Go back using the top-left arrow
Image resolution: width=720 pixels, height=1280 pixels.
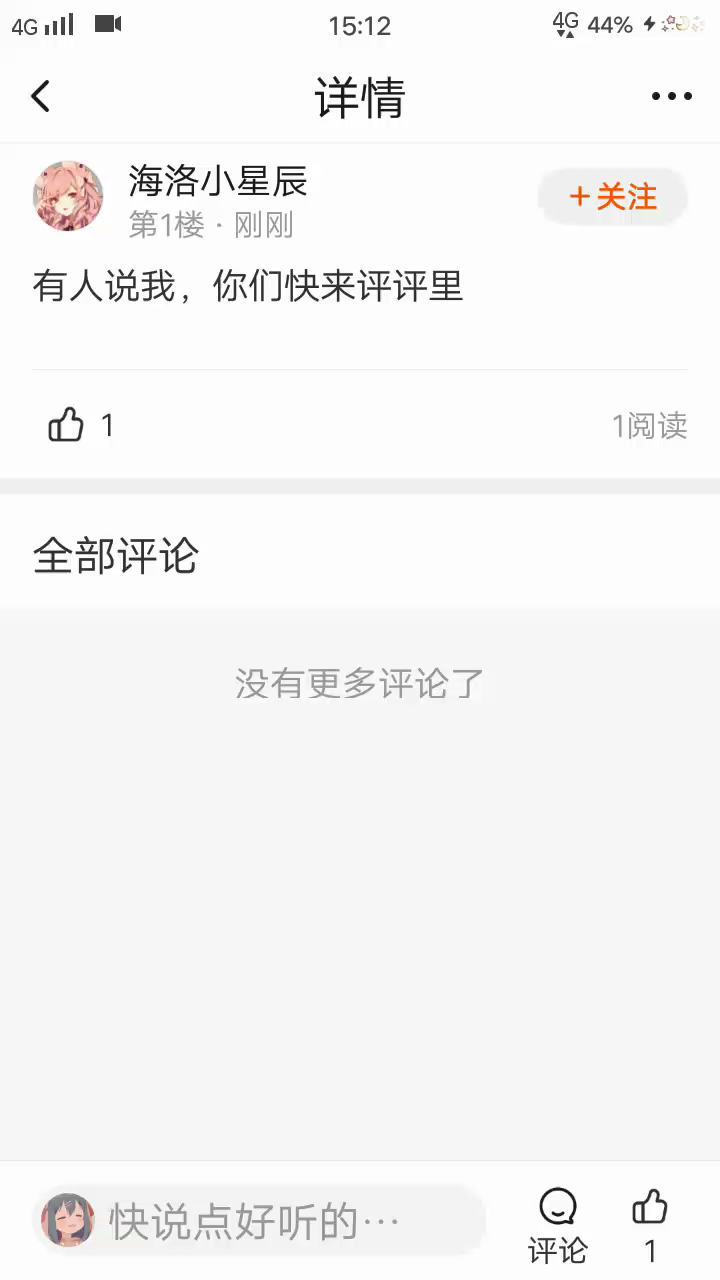click(40, 97)
